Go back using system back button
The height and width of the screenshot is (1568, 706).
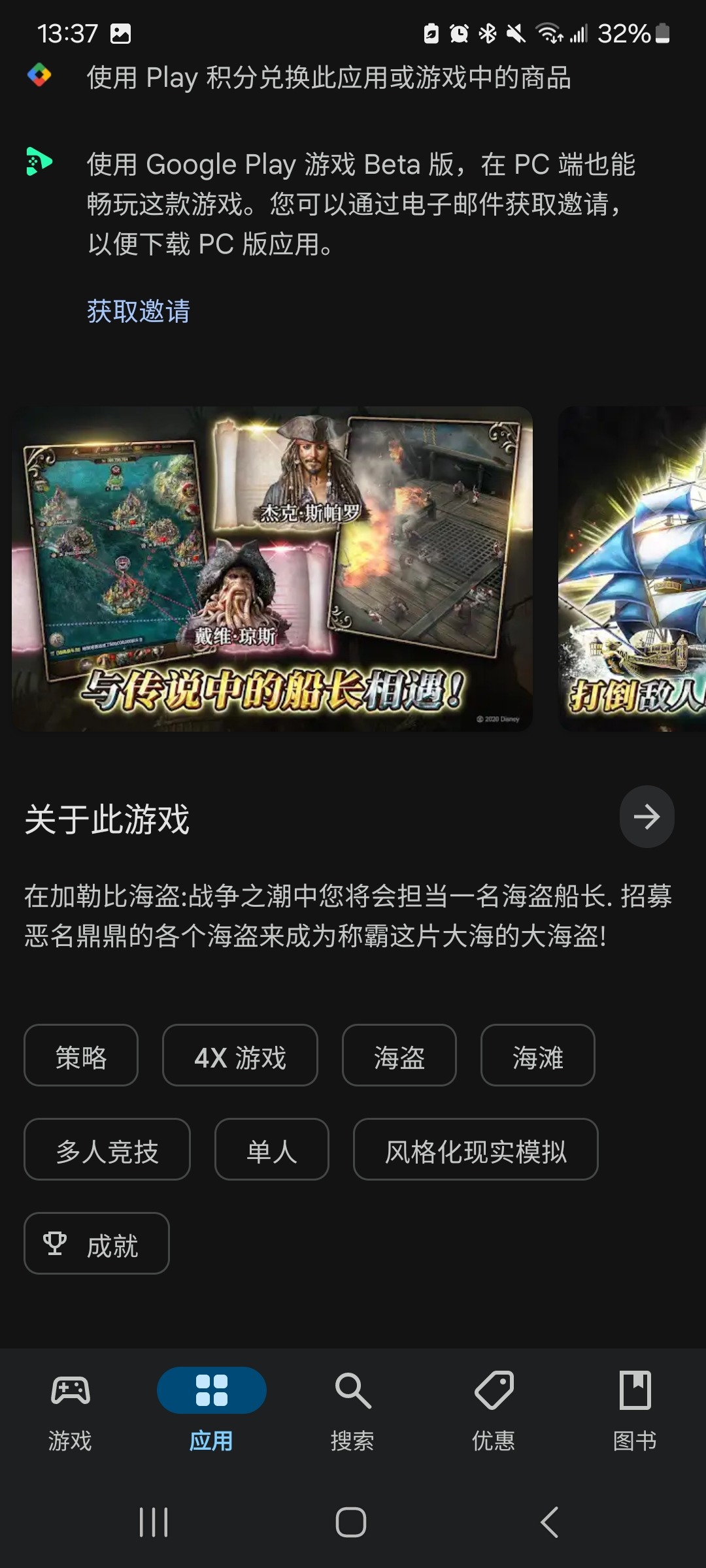(549, 1522)
